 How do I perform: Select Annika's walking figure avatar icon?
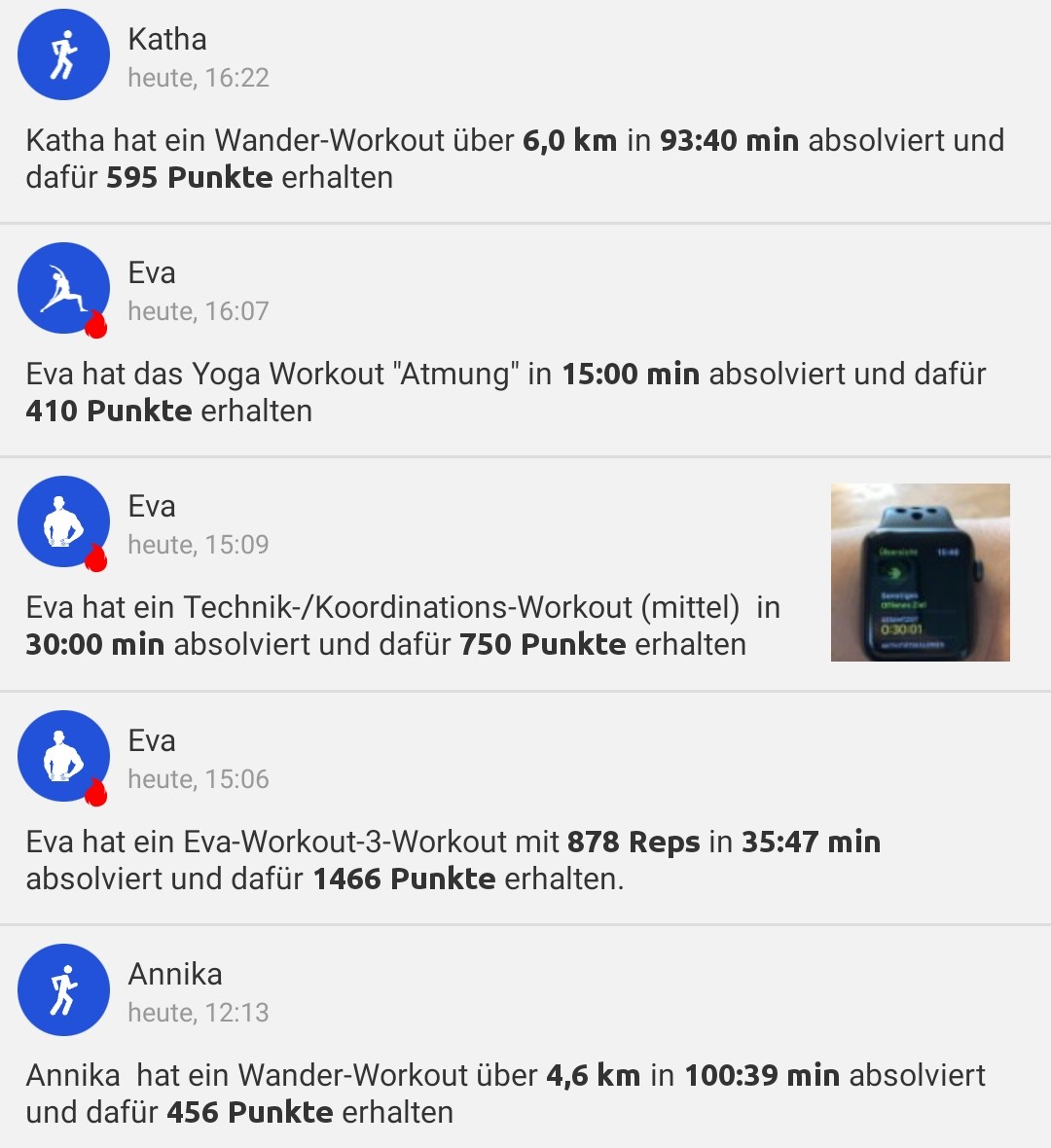point(63,989)
